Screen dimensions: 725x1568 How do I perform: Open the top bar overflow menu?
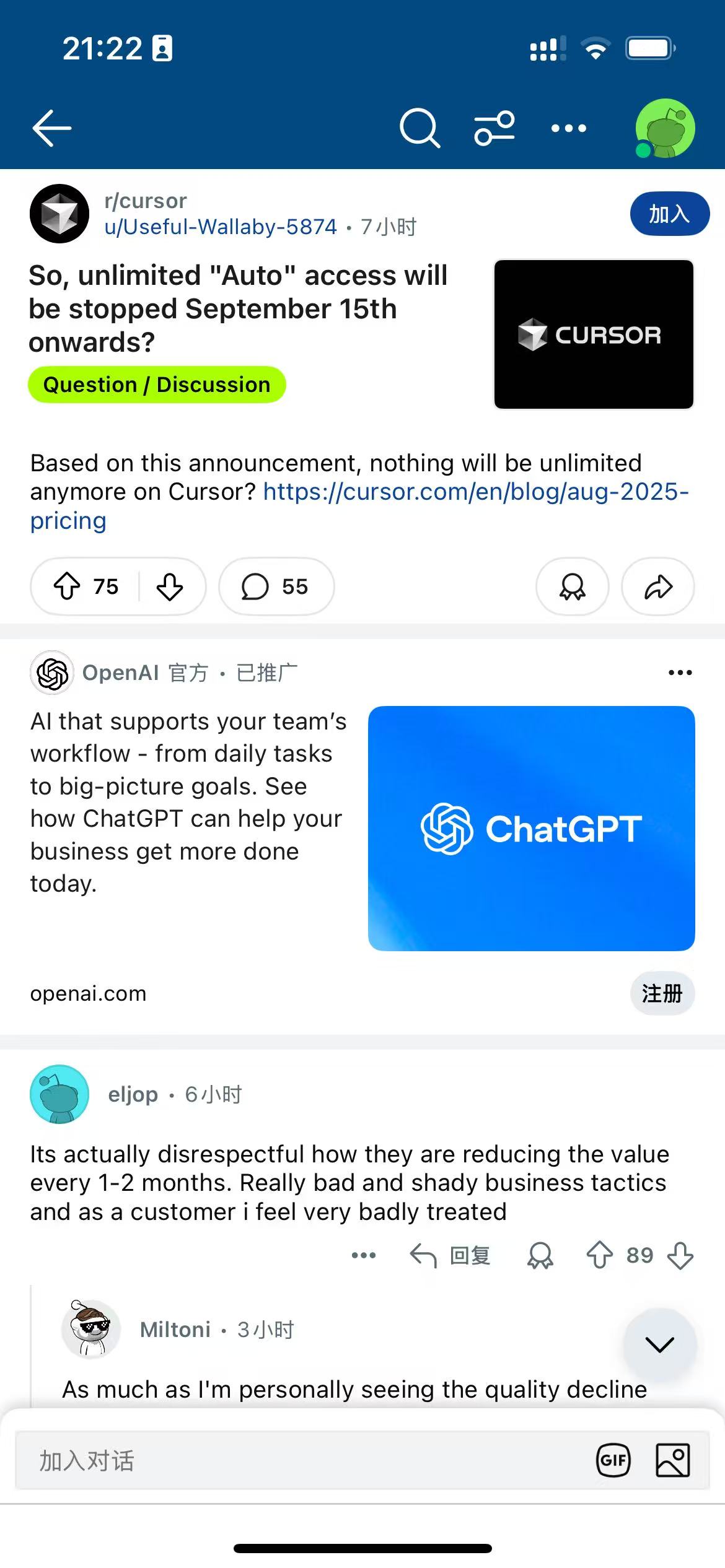click(x=569, y=128)
